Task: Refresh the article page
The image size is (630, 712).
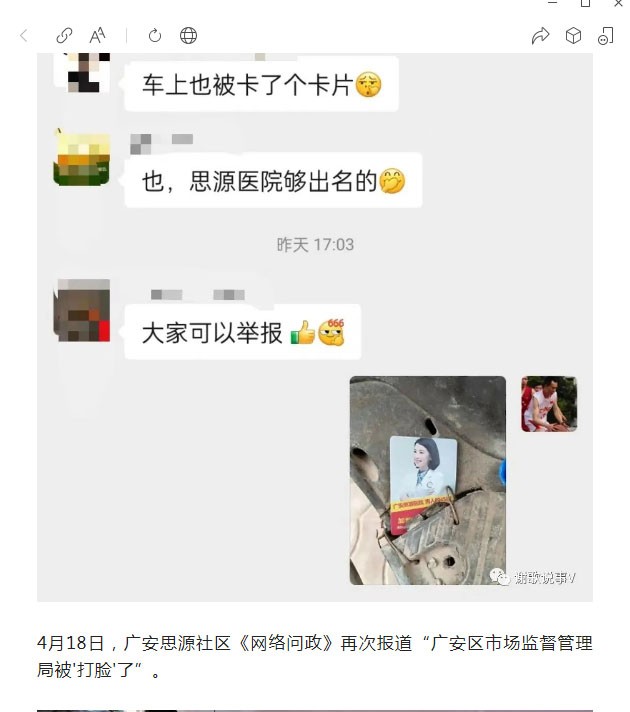Action: point(155,36)
